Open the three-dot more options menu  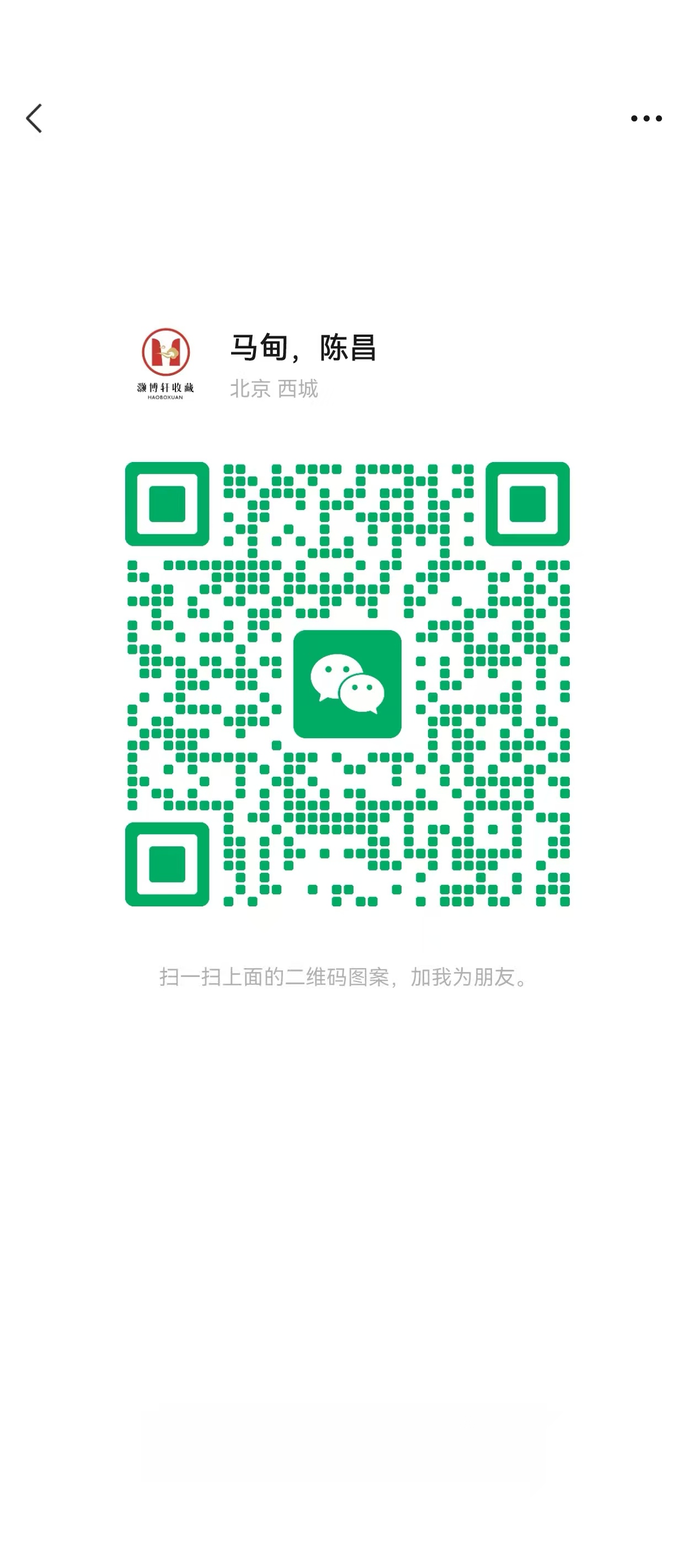pos(646,118)
